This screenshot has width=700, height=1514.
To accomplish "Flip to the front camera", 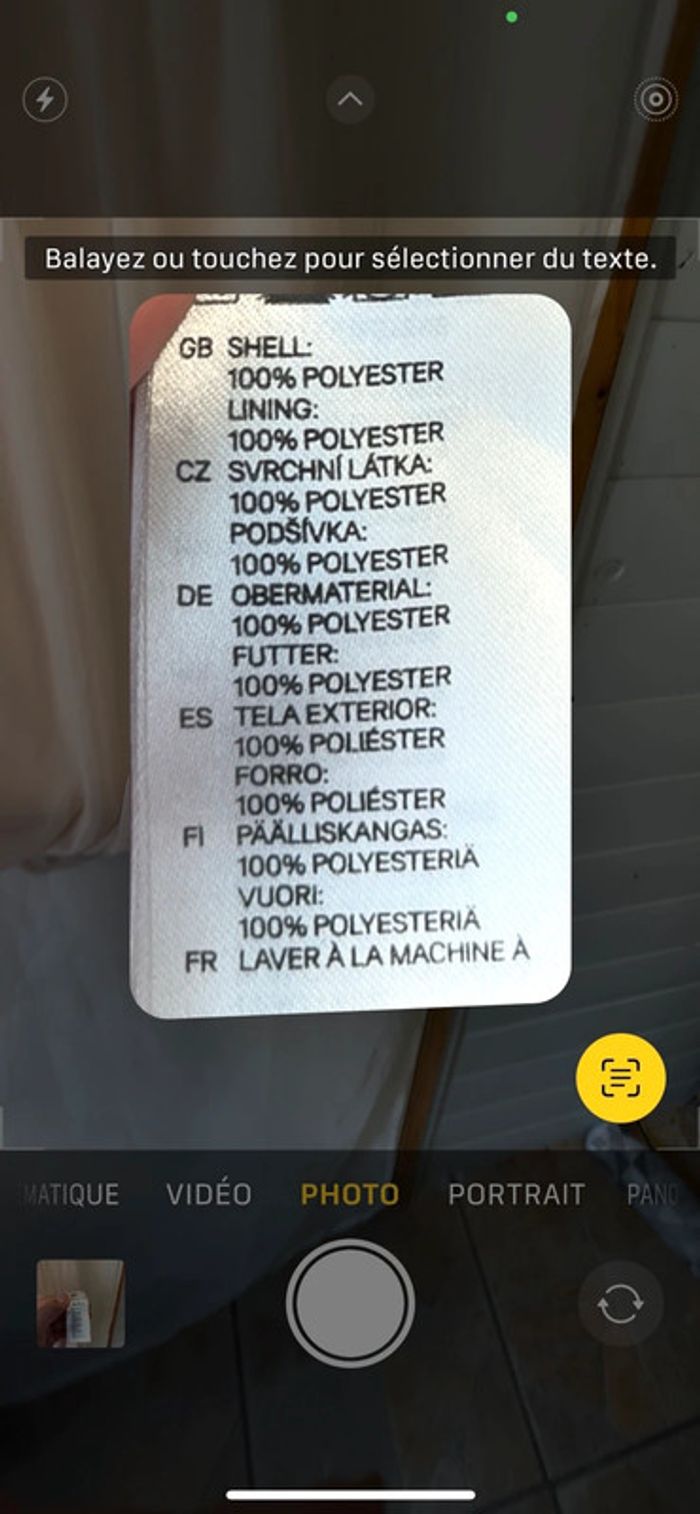I will tap(620, 1305).
